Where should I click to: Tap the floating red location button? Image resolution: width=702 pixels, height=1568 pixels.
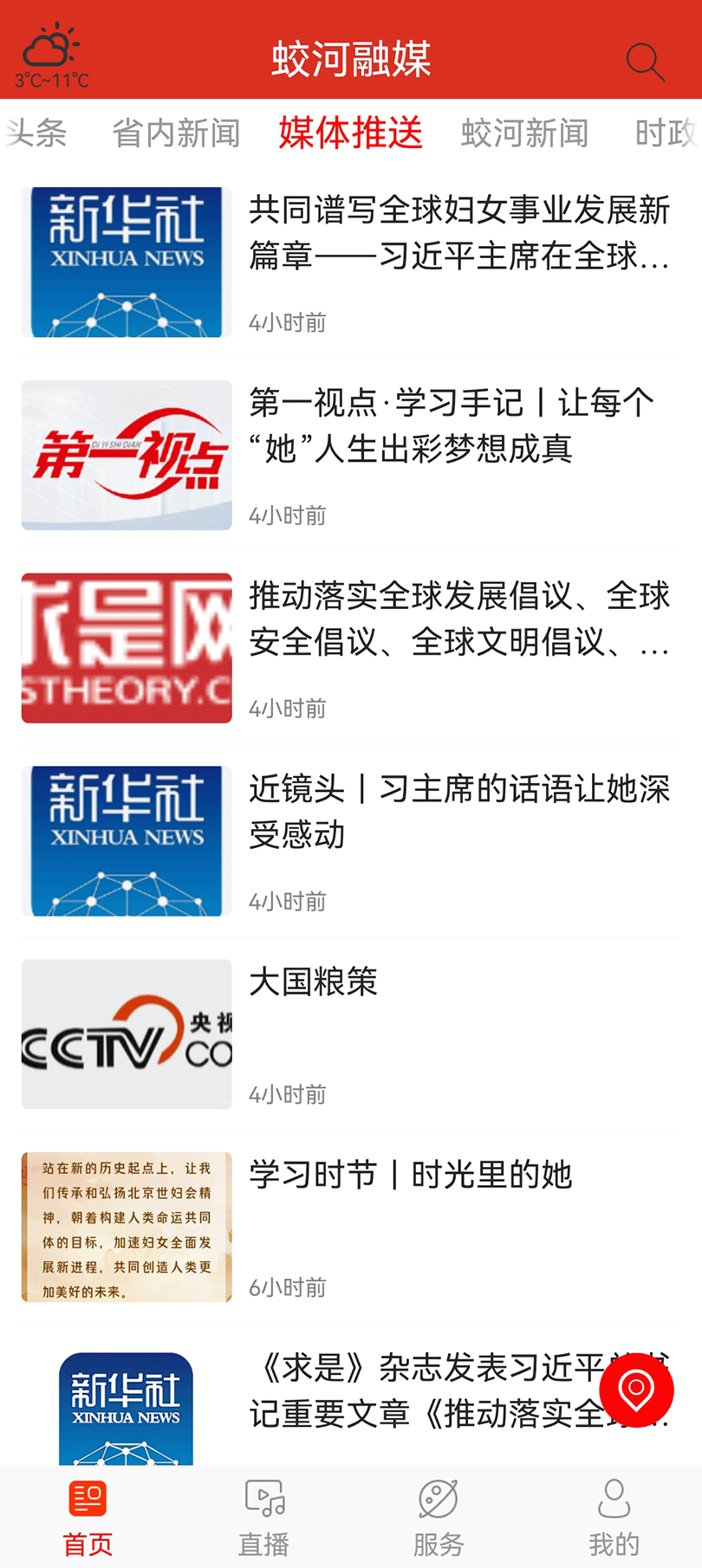pos(637,1389)
